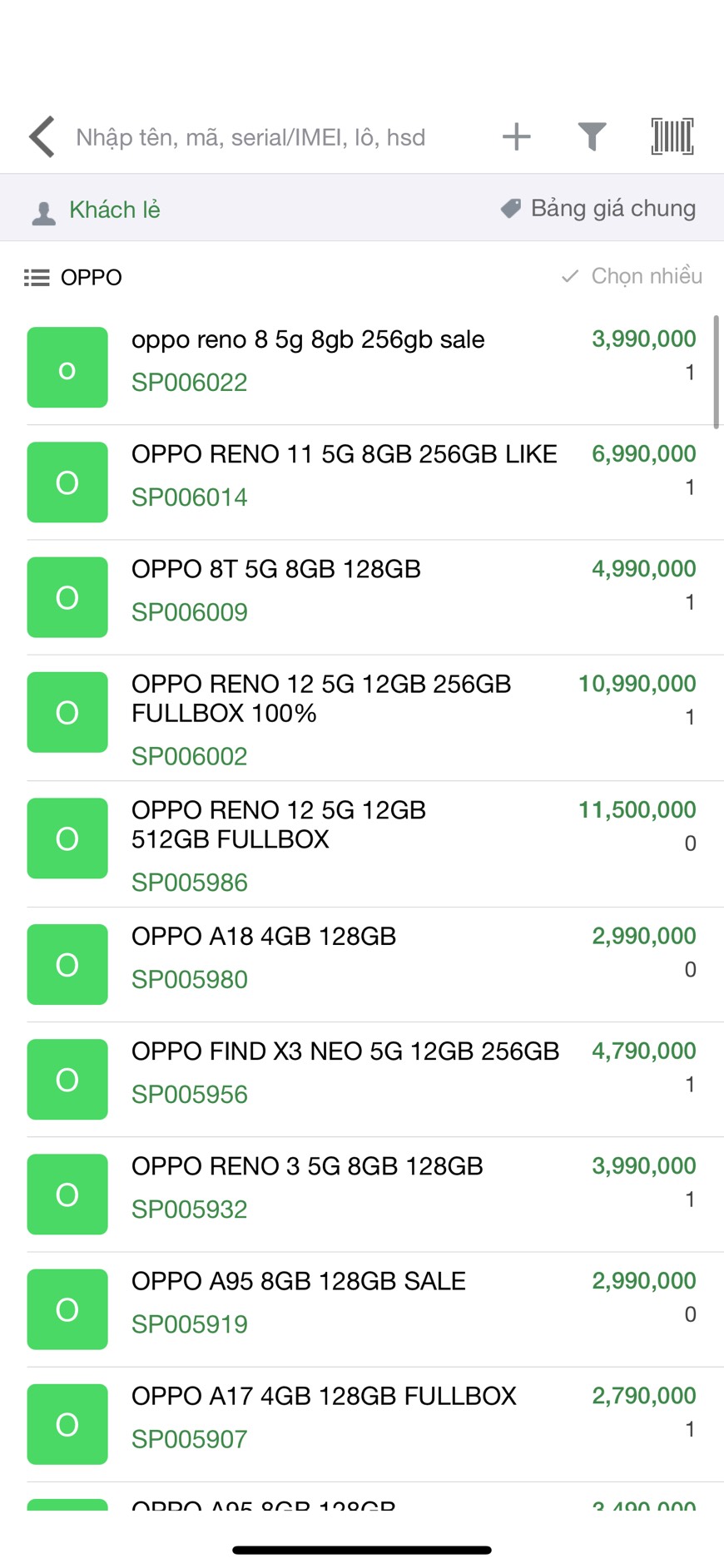Go back with the arrow icon
Screen dimensions: 724x1568
[42, 136]
